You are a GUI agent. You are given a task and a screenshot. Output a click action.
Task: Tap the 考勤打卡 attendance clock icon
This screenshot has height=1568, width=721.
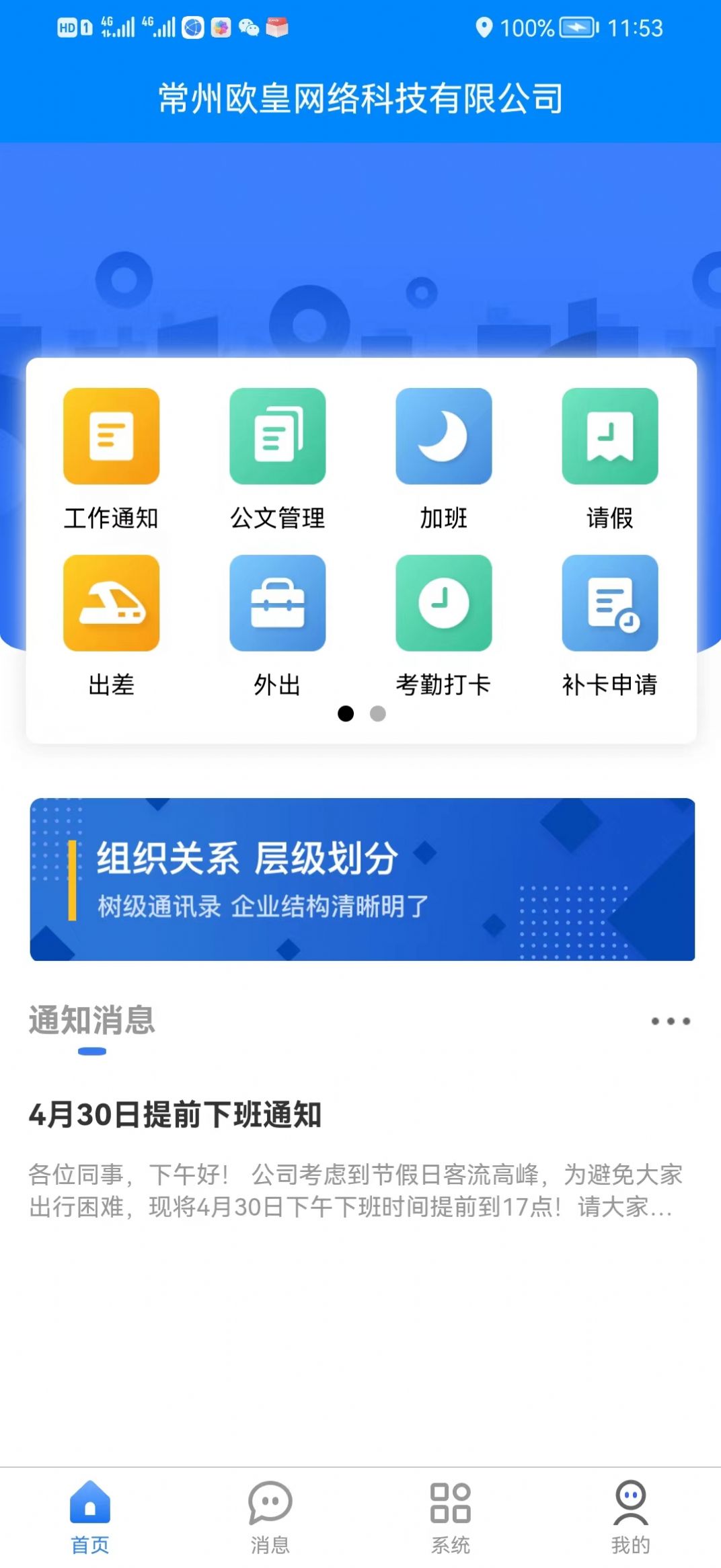point(444,604)
